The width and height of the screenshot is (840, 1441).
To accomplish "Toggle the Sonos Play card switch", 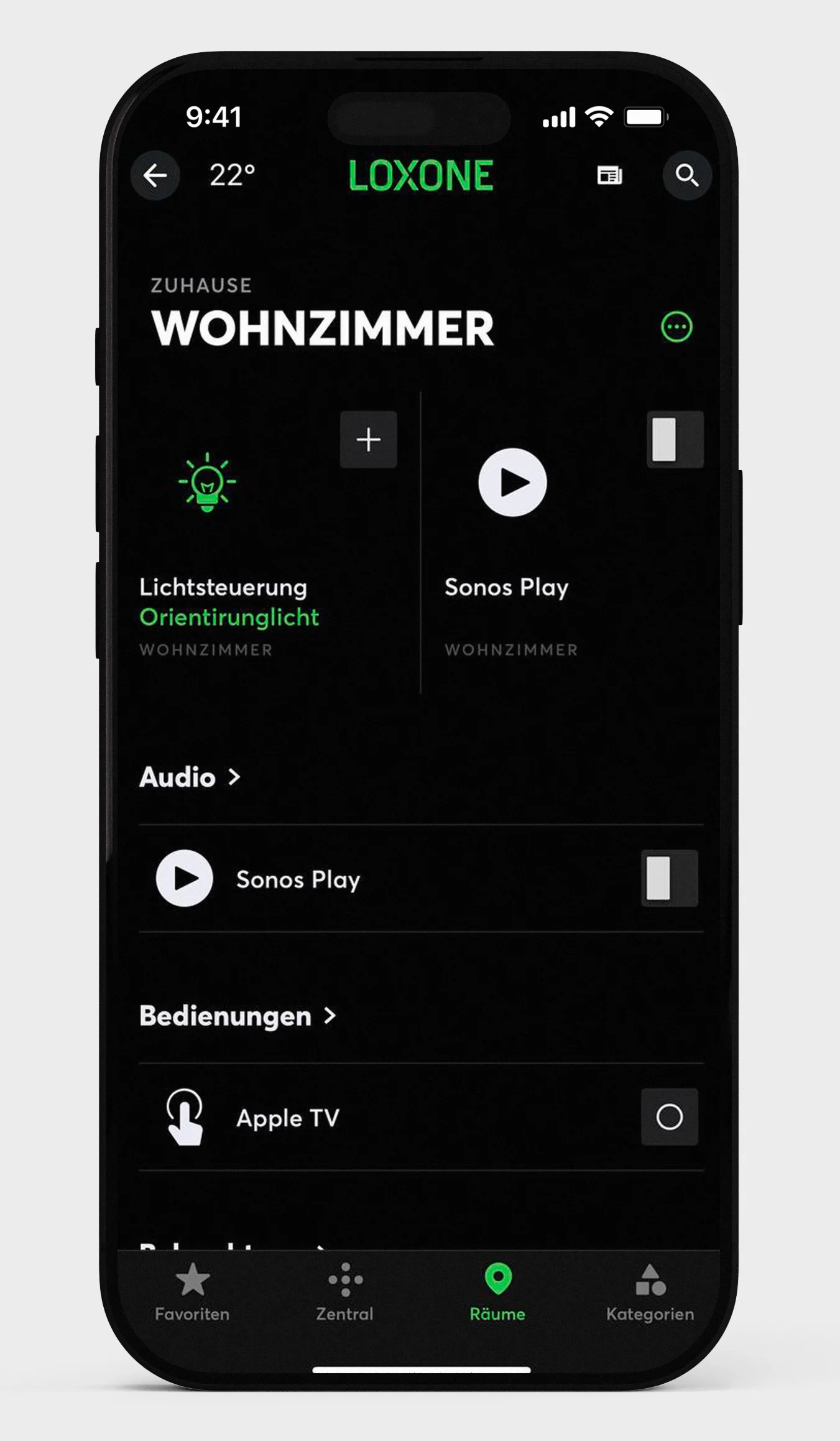I will [x=675, y=439].
